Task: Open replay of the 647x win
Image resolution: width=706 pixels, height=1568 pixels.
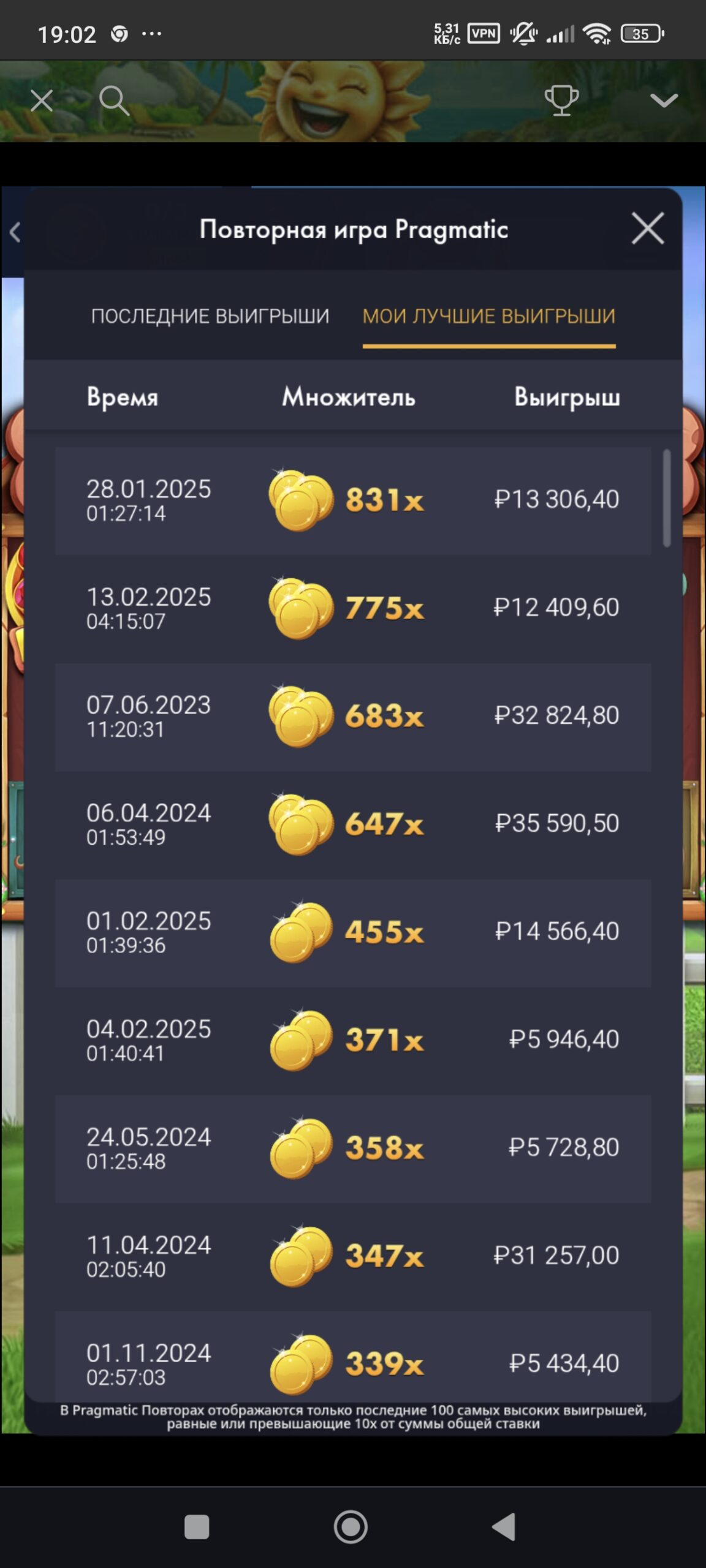Action: (x=353, y=824)
